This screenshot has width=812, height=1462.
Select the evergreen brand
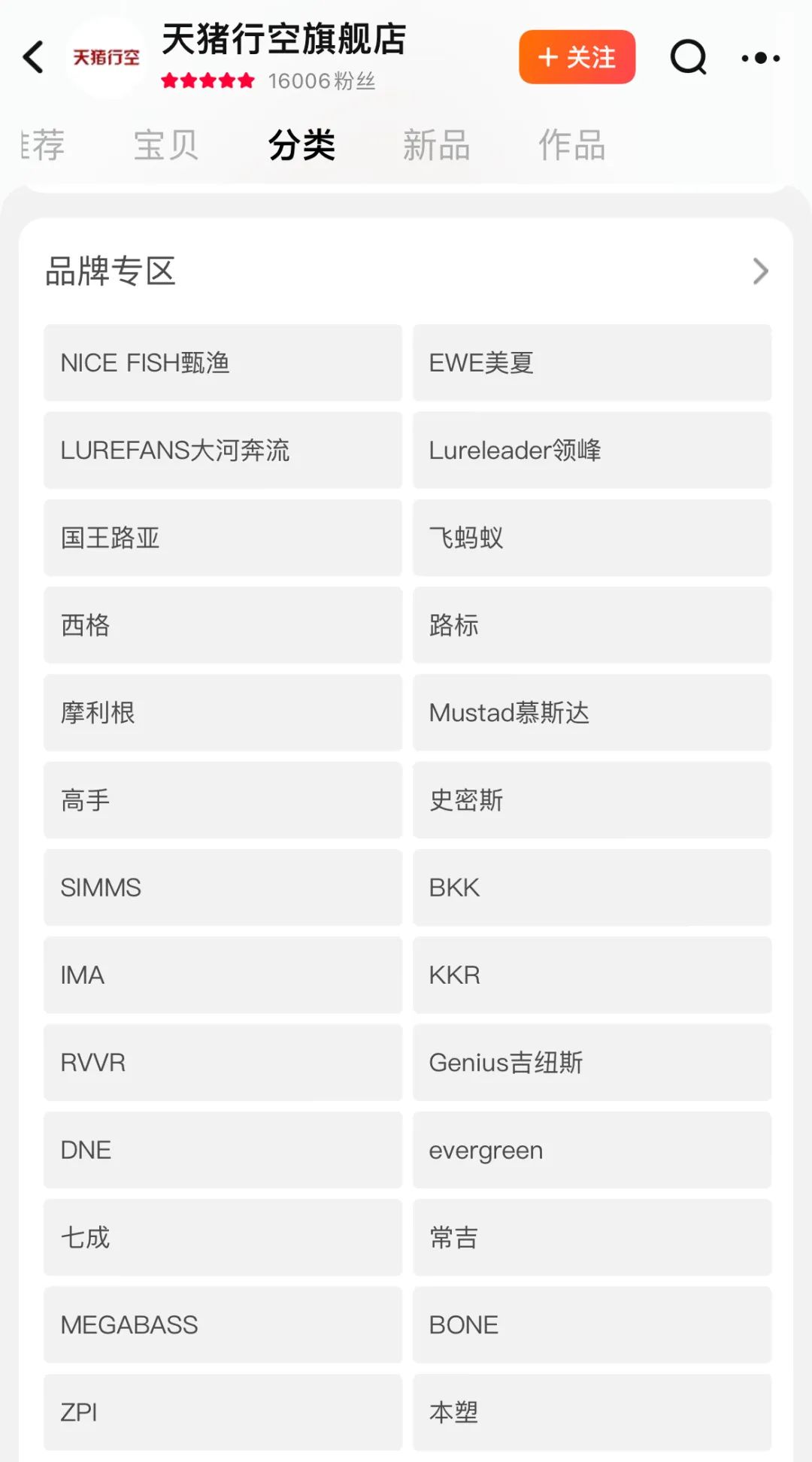[x=592, y=1150]
